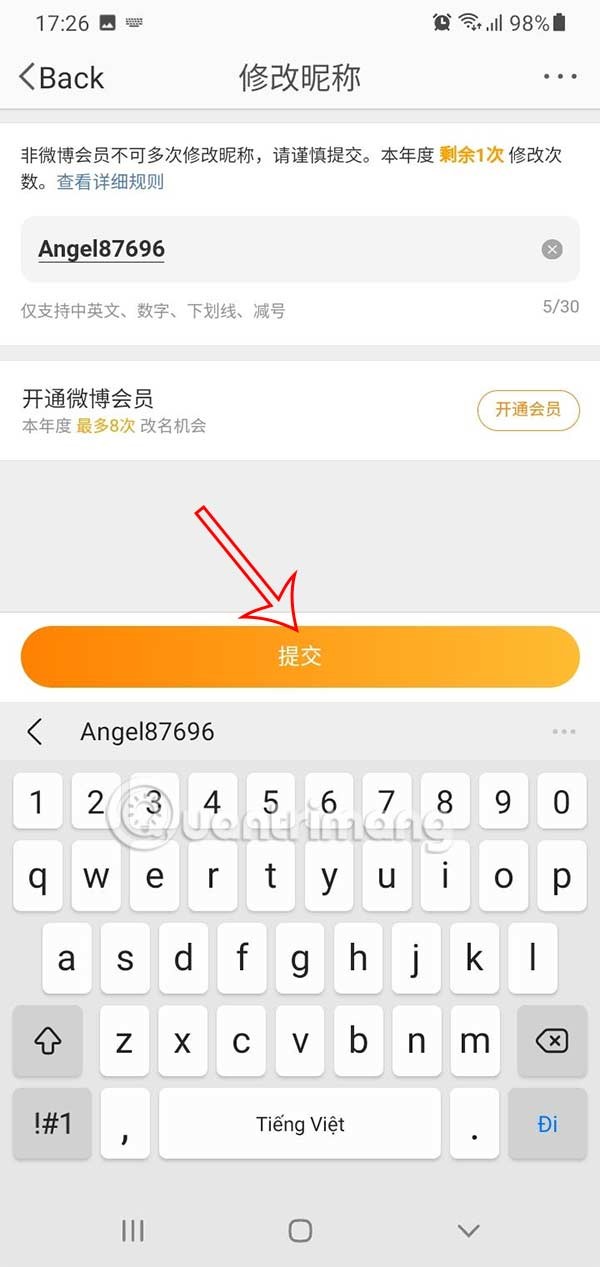The height and width of the screenshot is (1267, 600).
Task: Clear the nickname field with the X icon
Action: 552,249
